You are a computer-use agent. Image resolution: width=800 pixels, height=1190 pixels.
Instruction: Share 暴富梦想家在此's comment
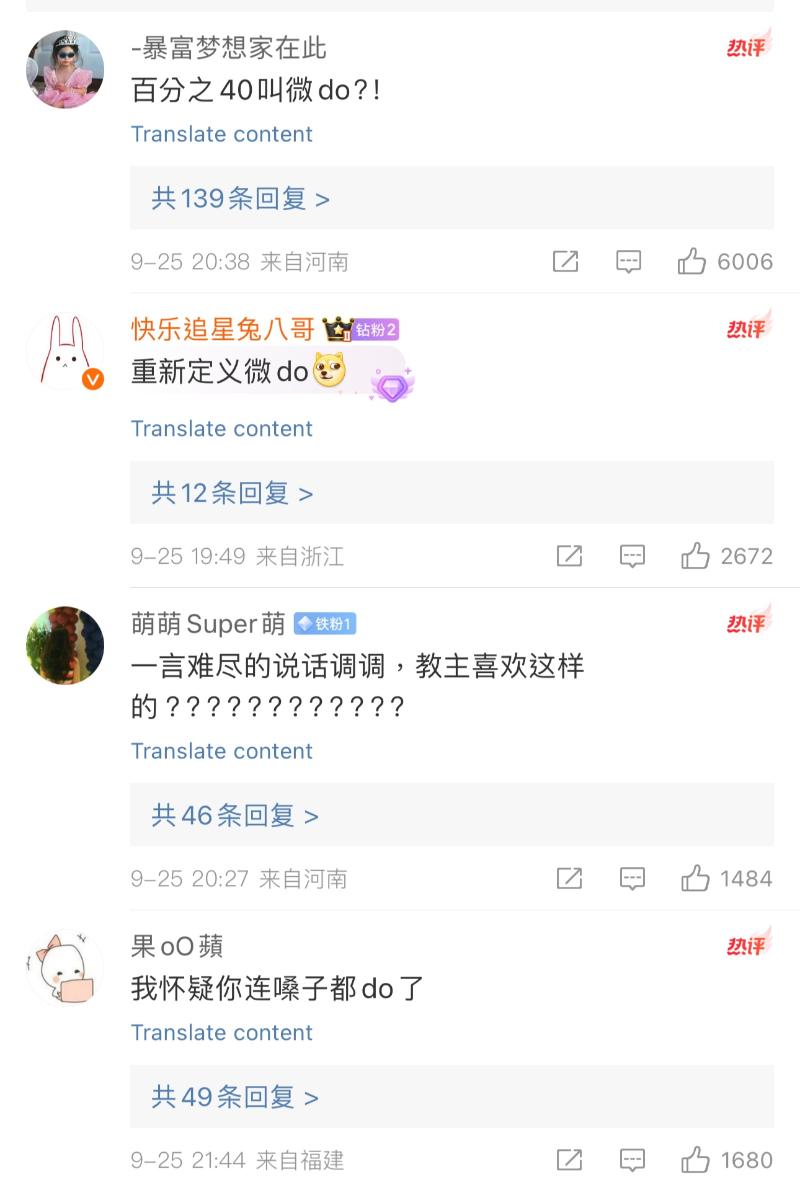(565, 262)
